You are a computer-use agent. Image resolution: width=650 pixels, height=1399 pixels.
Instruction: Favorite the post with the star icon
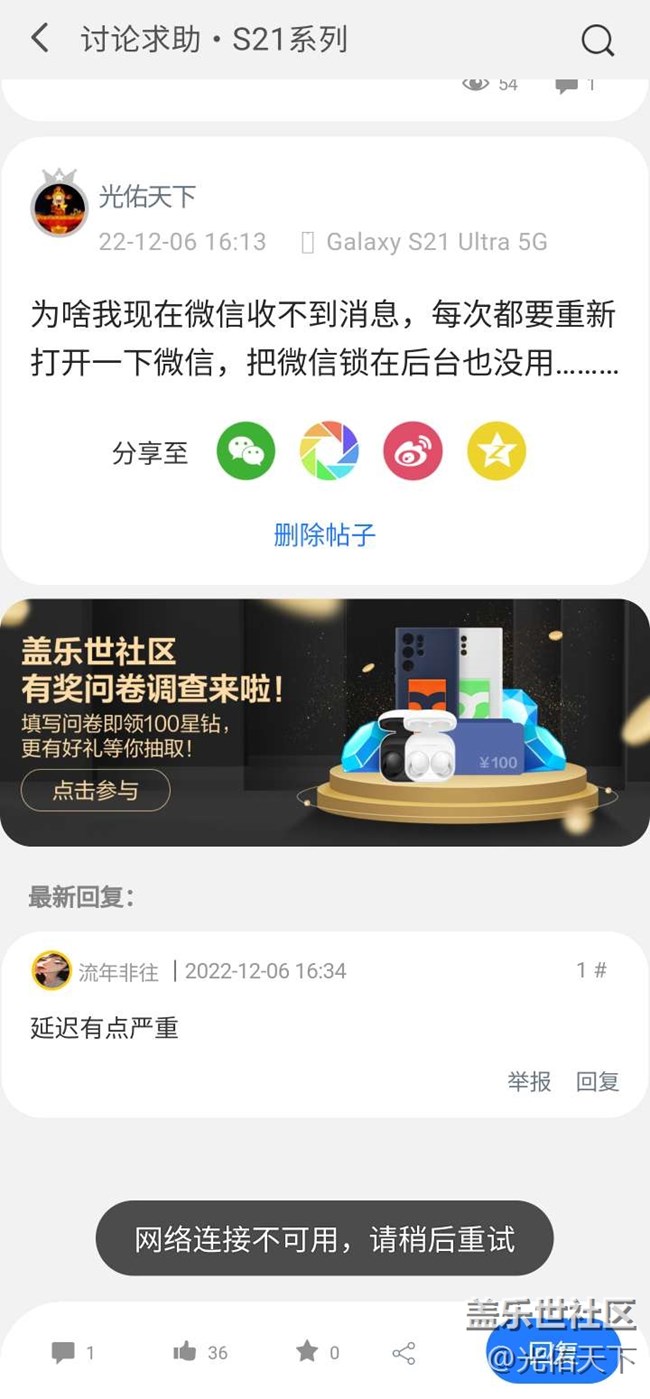tap(307, 1353)
